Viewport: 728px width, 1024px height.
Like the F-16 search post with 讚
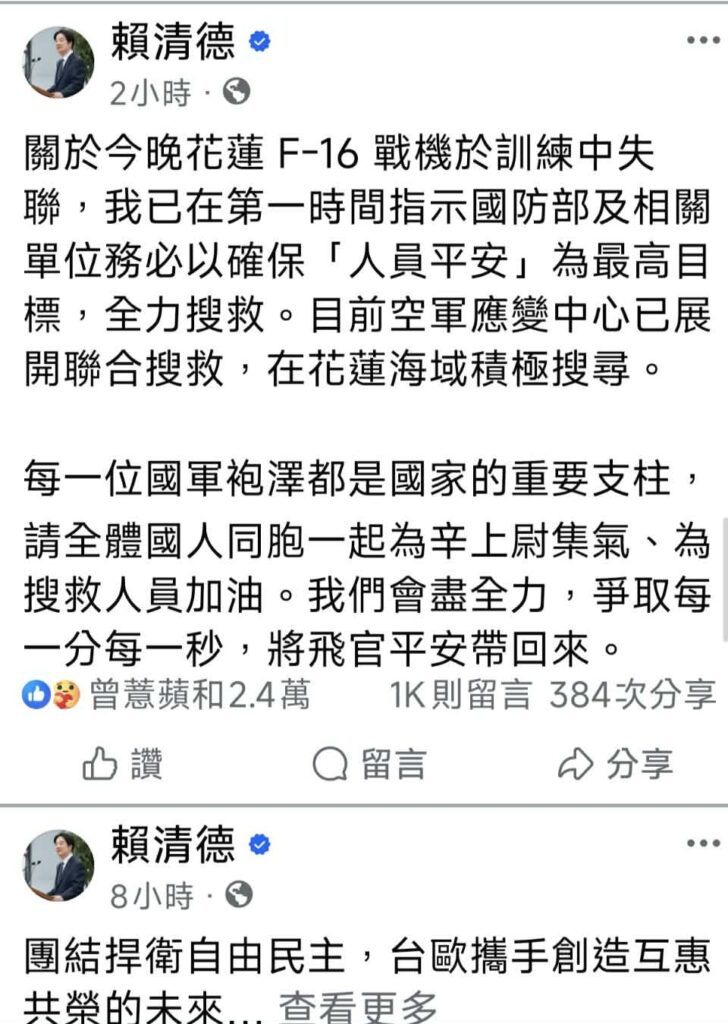coord(122,765)
